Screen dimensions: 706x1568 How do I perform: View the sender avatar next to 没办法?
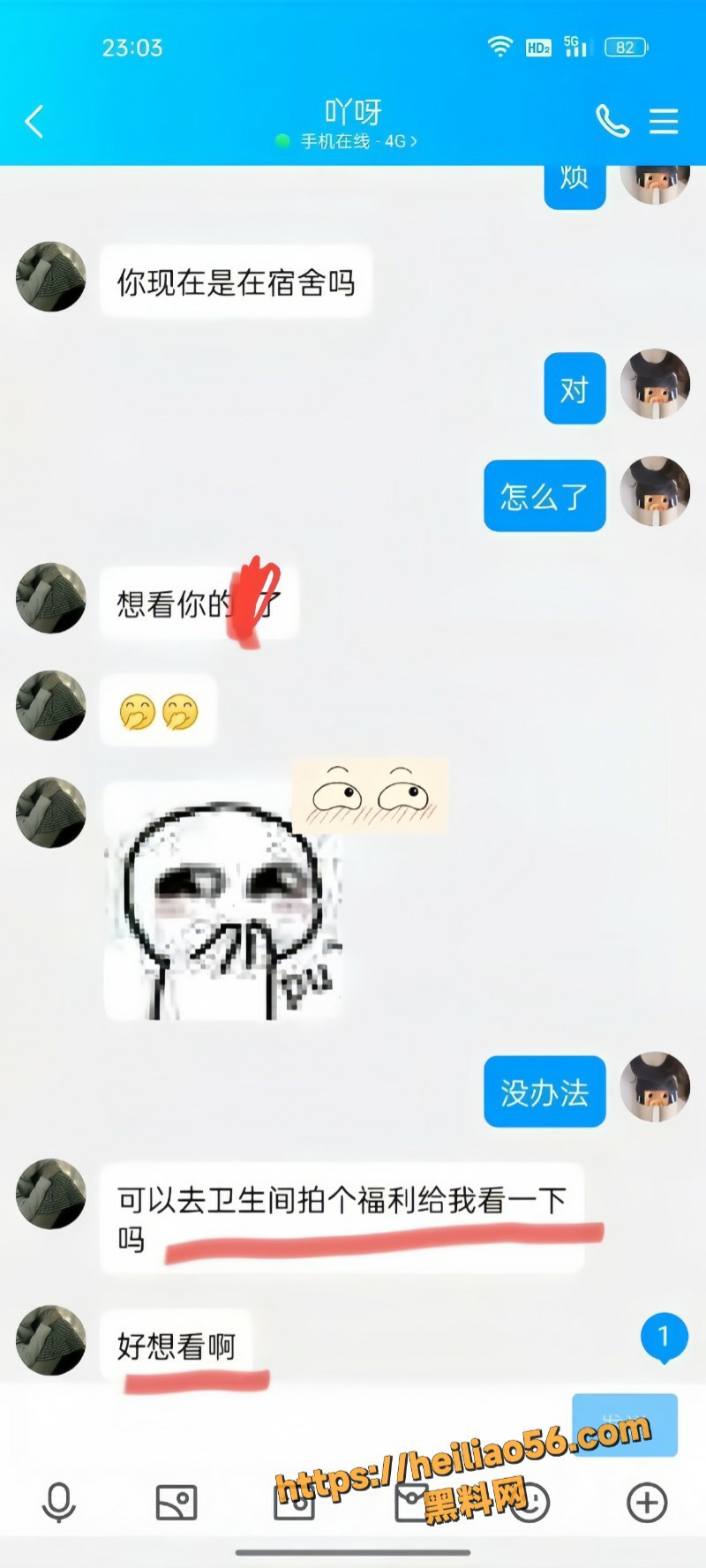coord(654,1086)
